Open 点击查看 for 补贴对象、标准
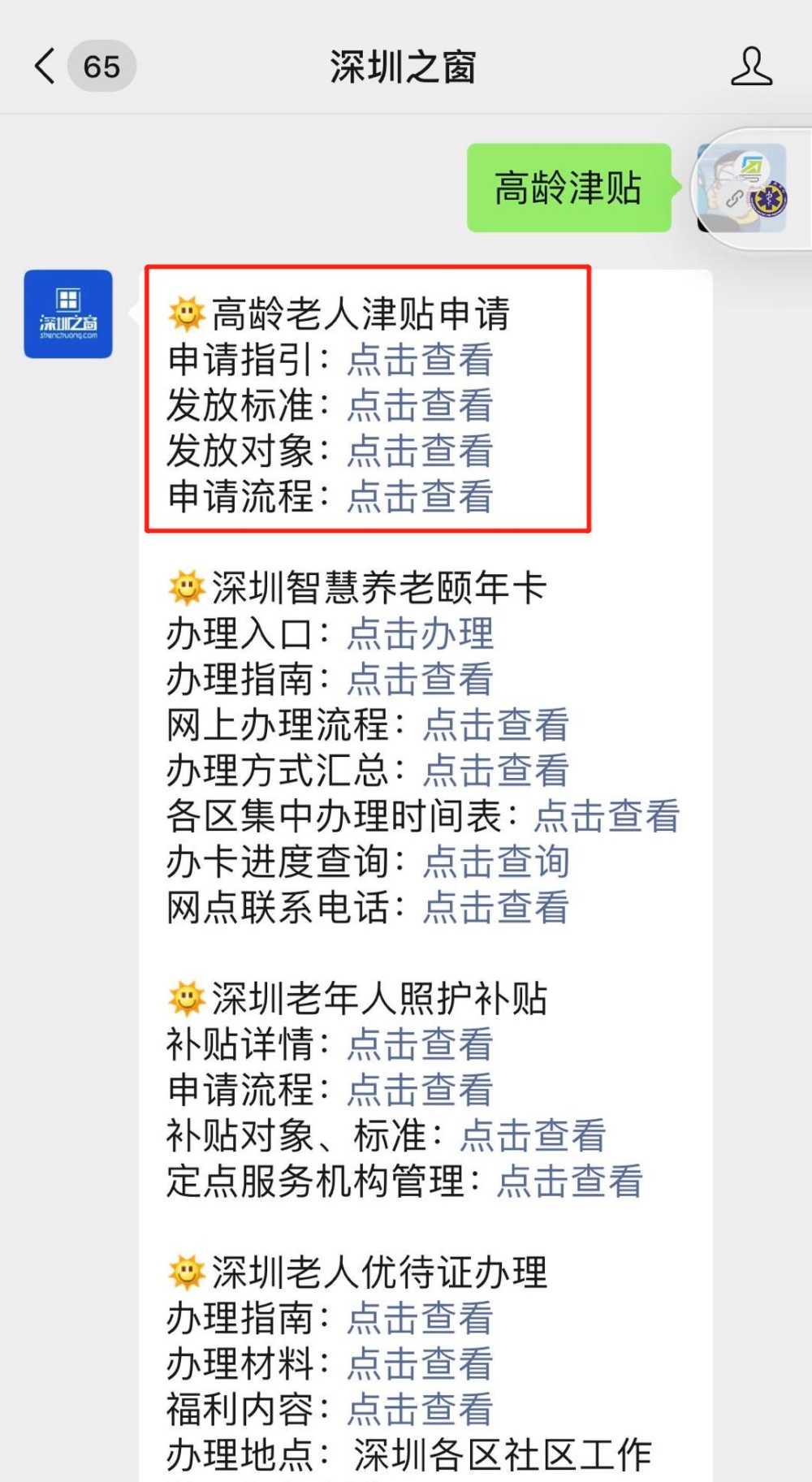Viewport: 812px width, 1482px height. (533, 1135)
